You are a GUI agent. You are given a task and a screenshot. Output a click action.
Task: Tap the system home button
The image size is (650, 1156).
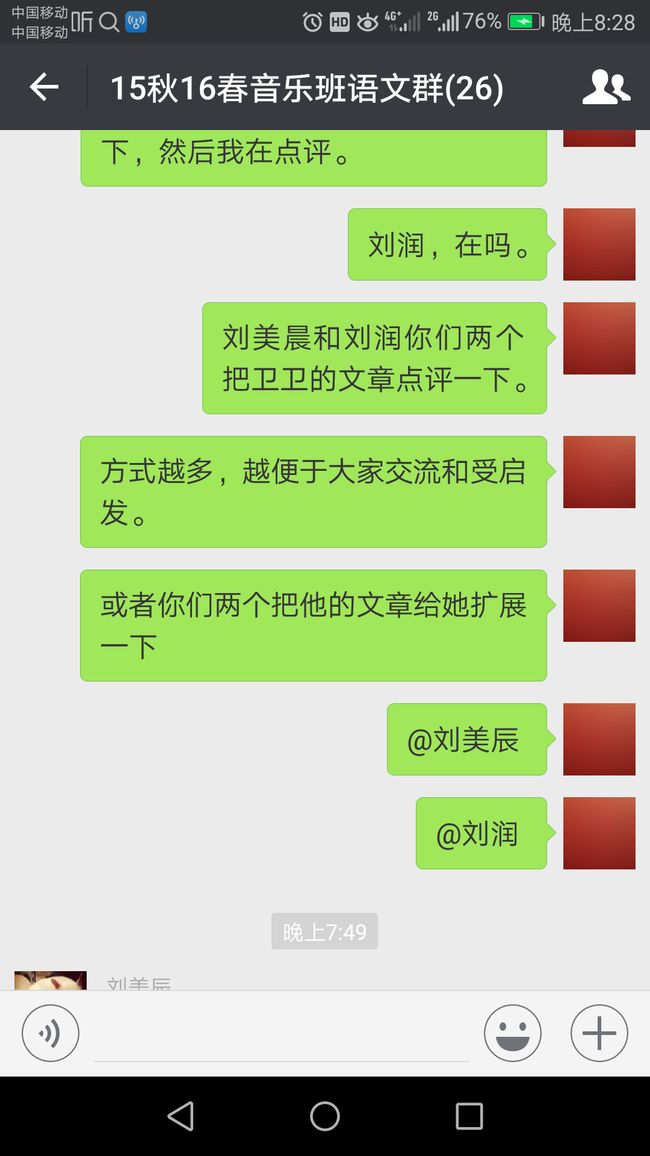coord(325,1116)
